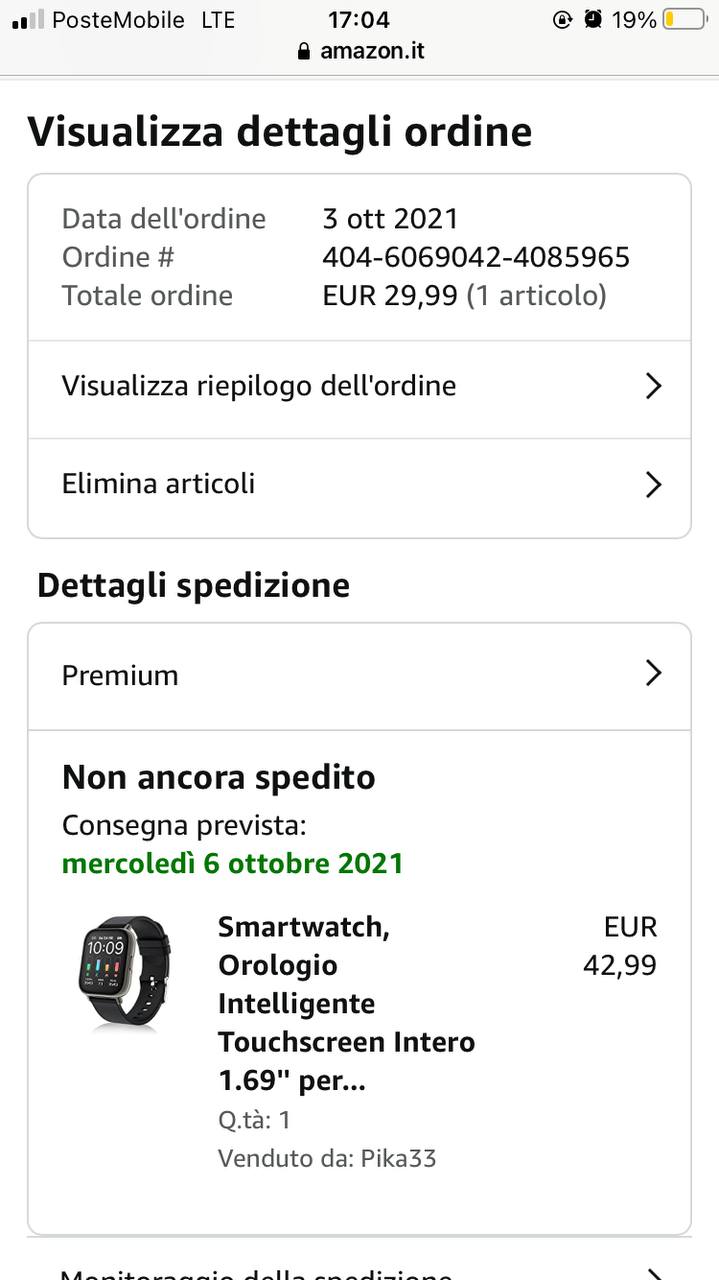Viewport: 719px width, 1280px height.
Task: Open Visualizza riepilogo dell'ordine row
Action: coord(358,387)
